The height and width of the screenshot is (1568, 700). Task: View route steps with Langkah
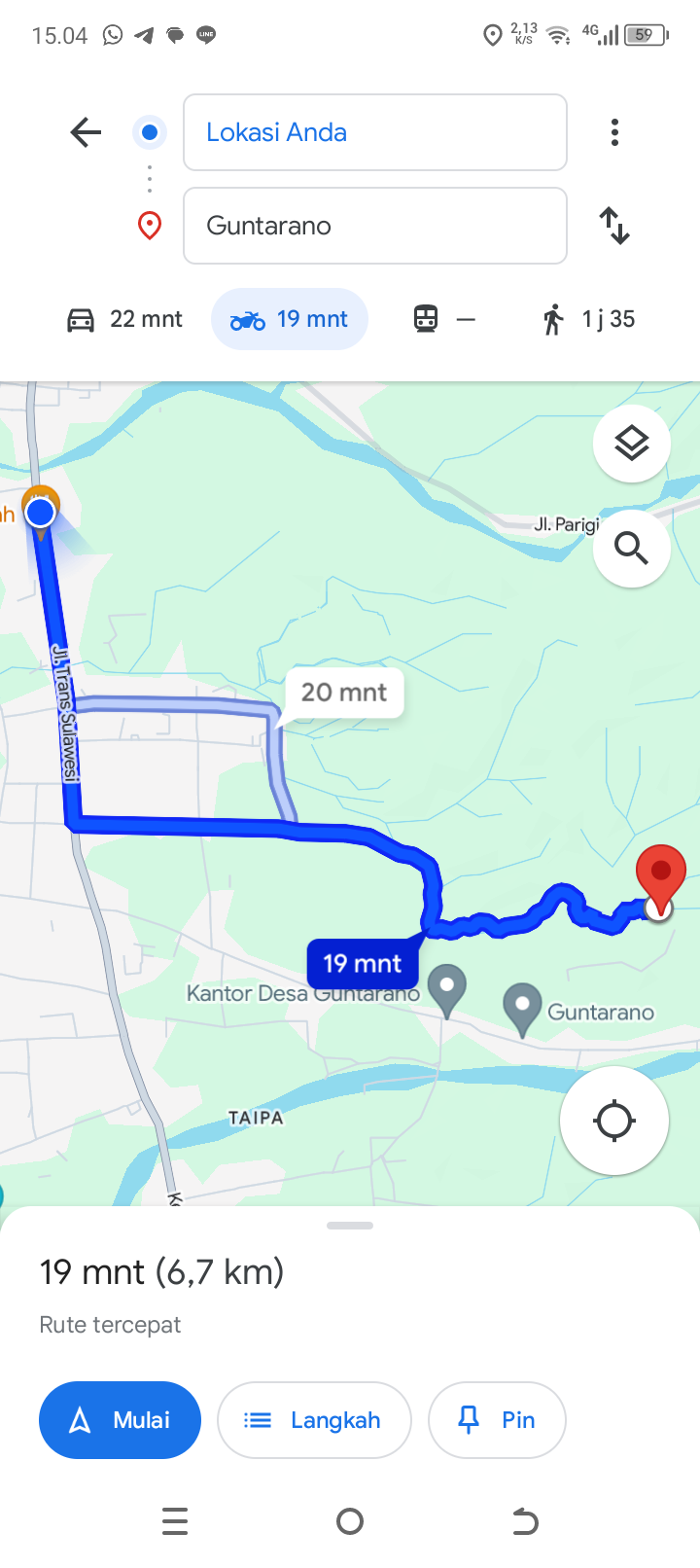[x=314, y=1420]
